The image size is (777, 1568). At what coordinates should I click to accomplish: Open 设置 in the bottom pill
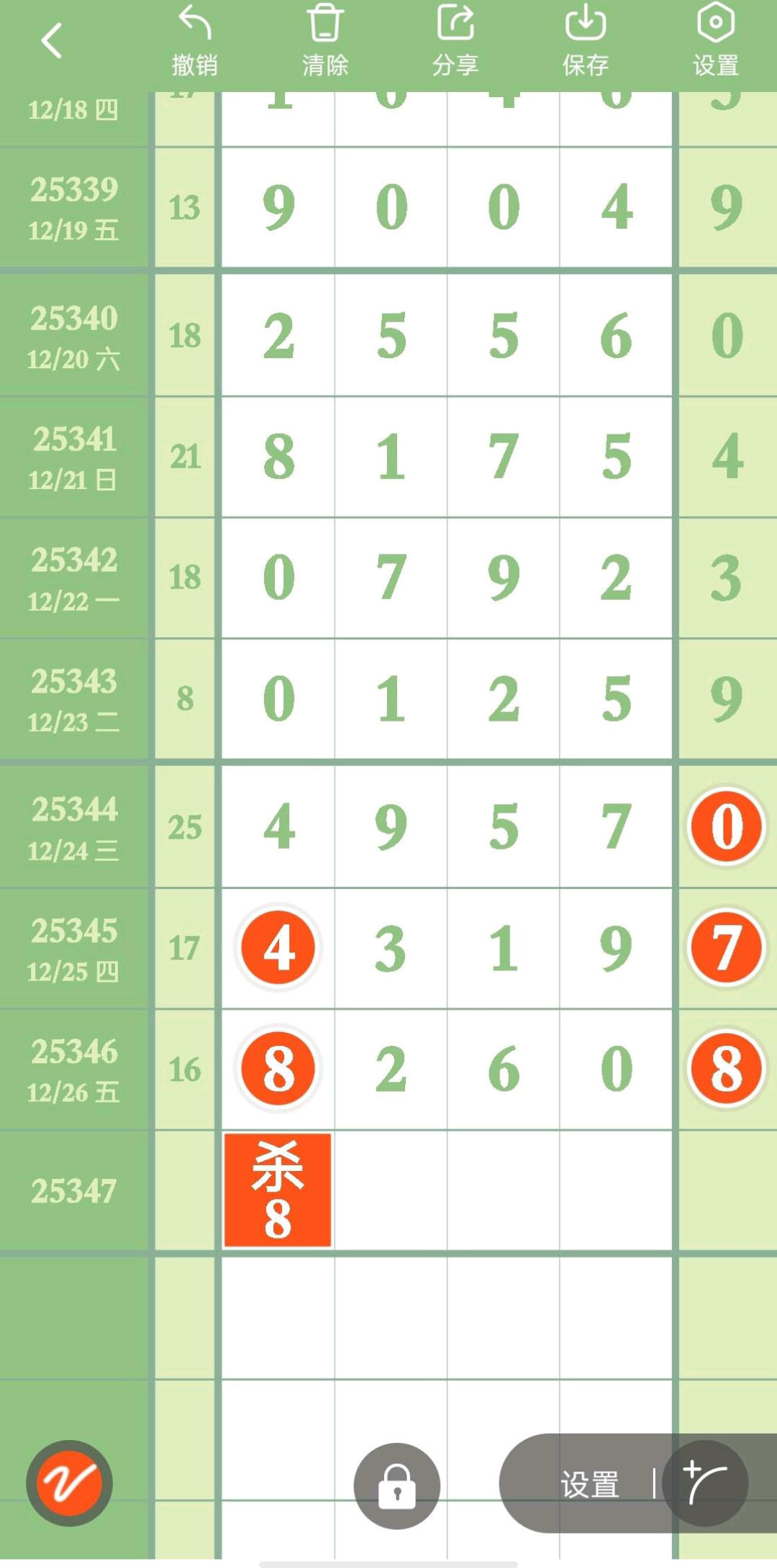click(x=590, y=1485)
